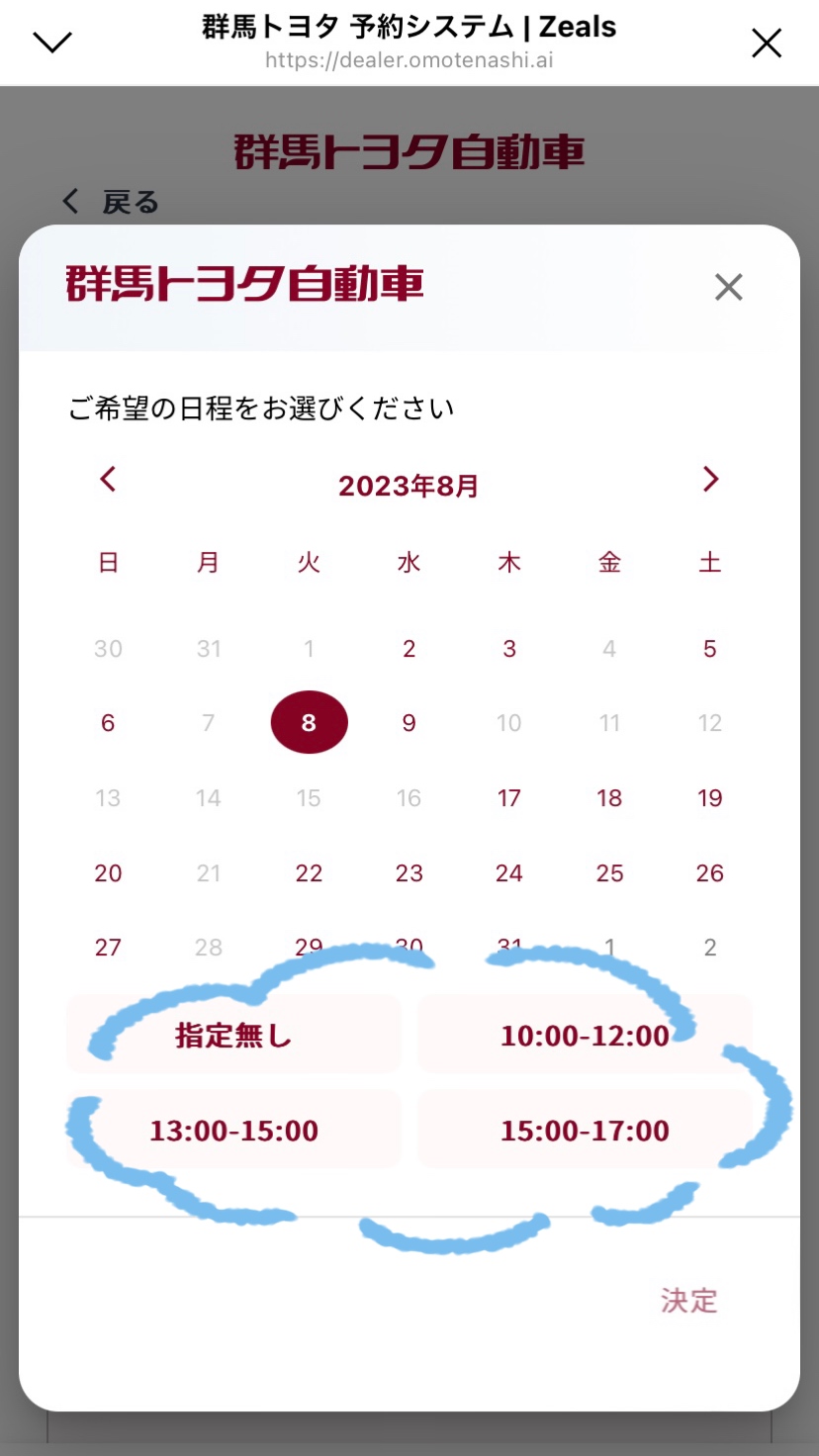Pick August 17 as the date

(x=509, y=798)
